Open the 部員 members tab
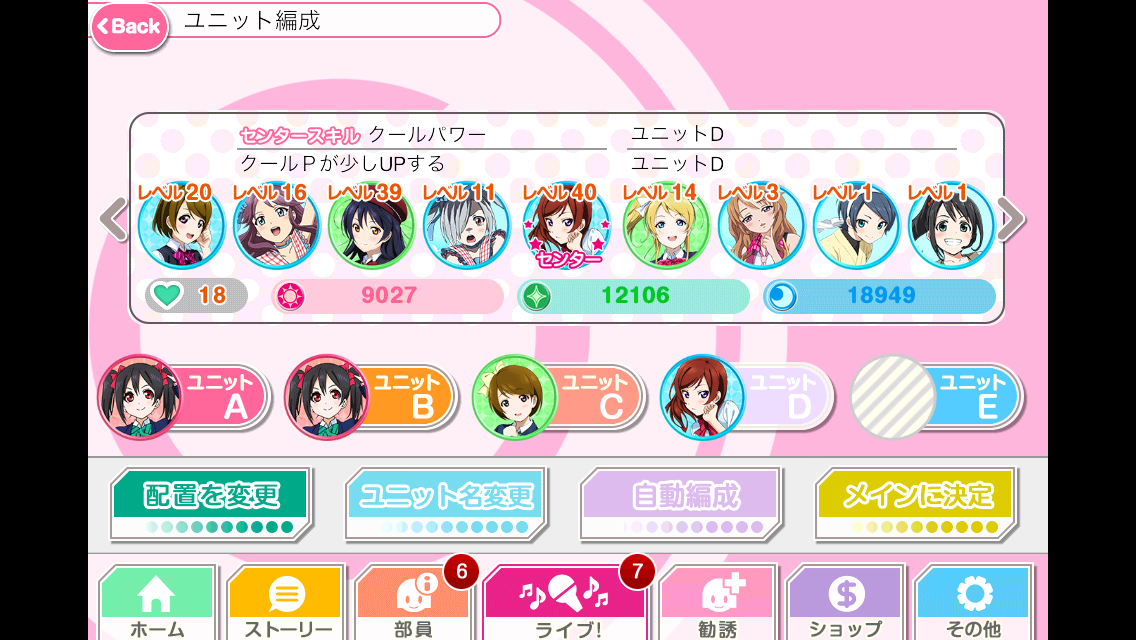 click(412, 604)
